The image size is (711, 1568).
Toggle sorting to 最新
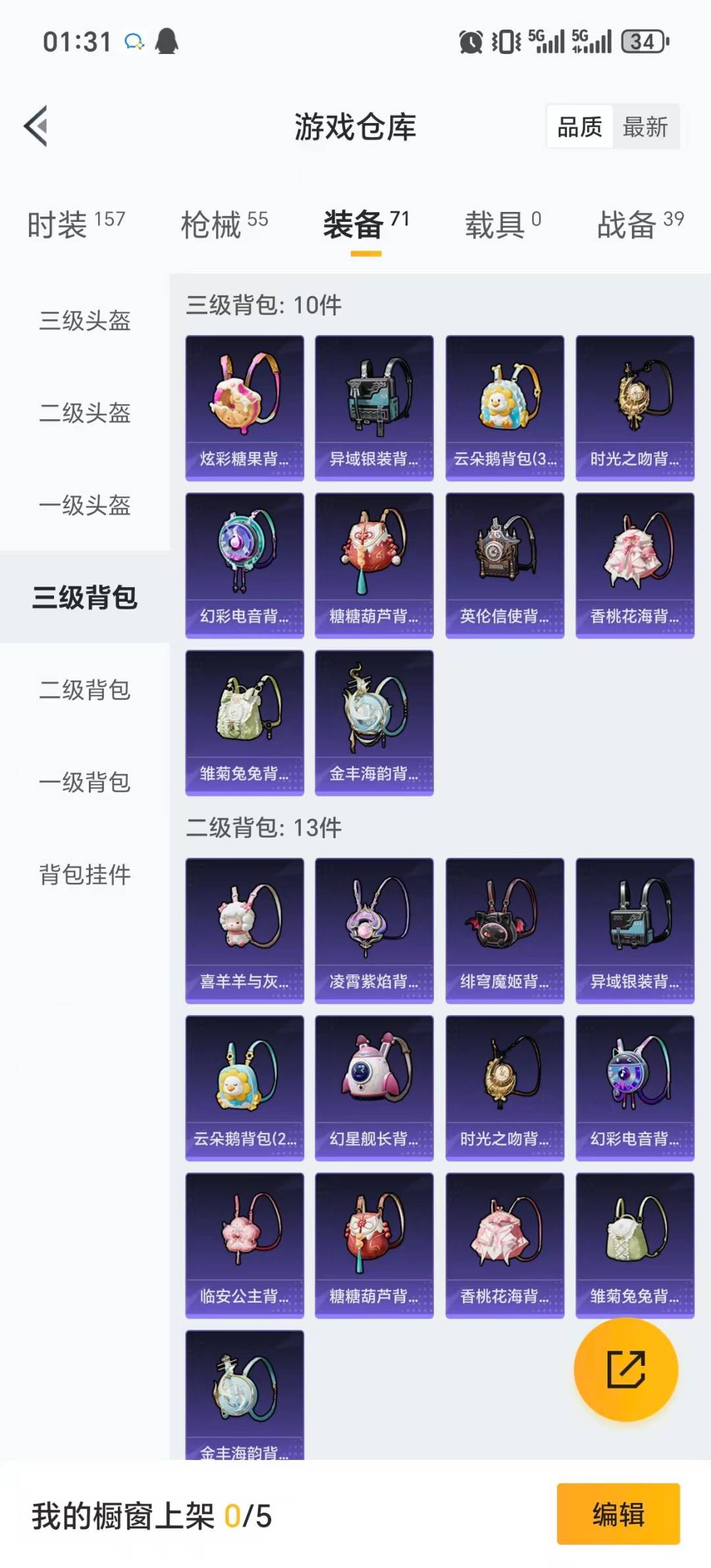click(646, 127)
